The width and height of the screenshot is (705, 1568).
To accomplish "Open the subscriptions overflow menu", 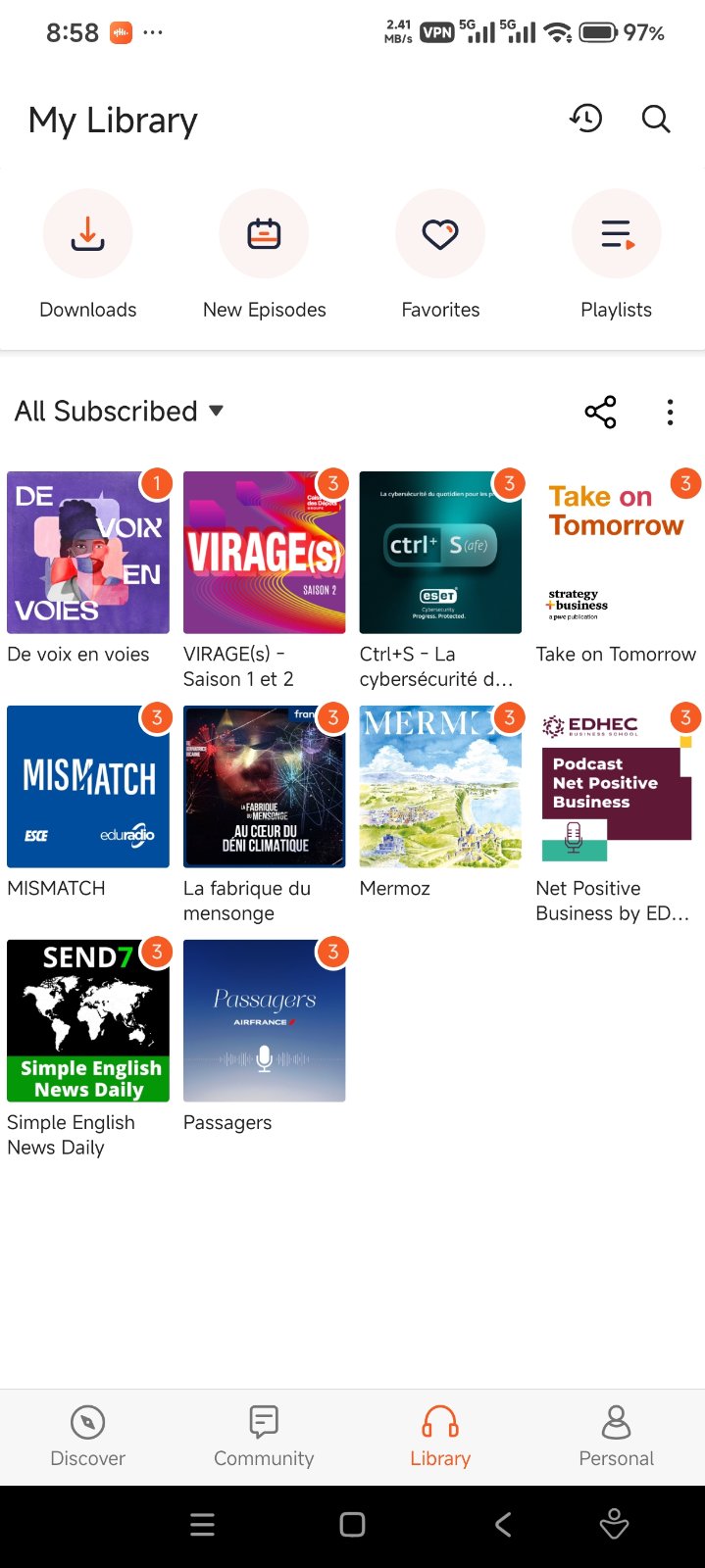I will pos(670,412).
